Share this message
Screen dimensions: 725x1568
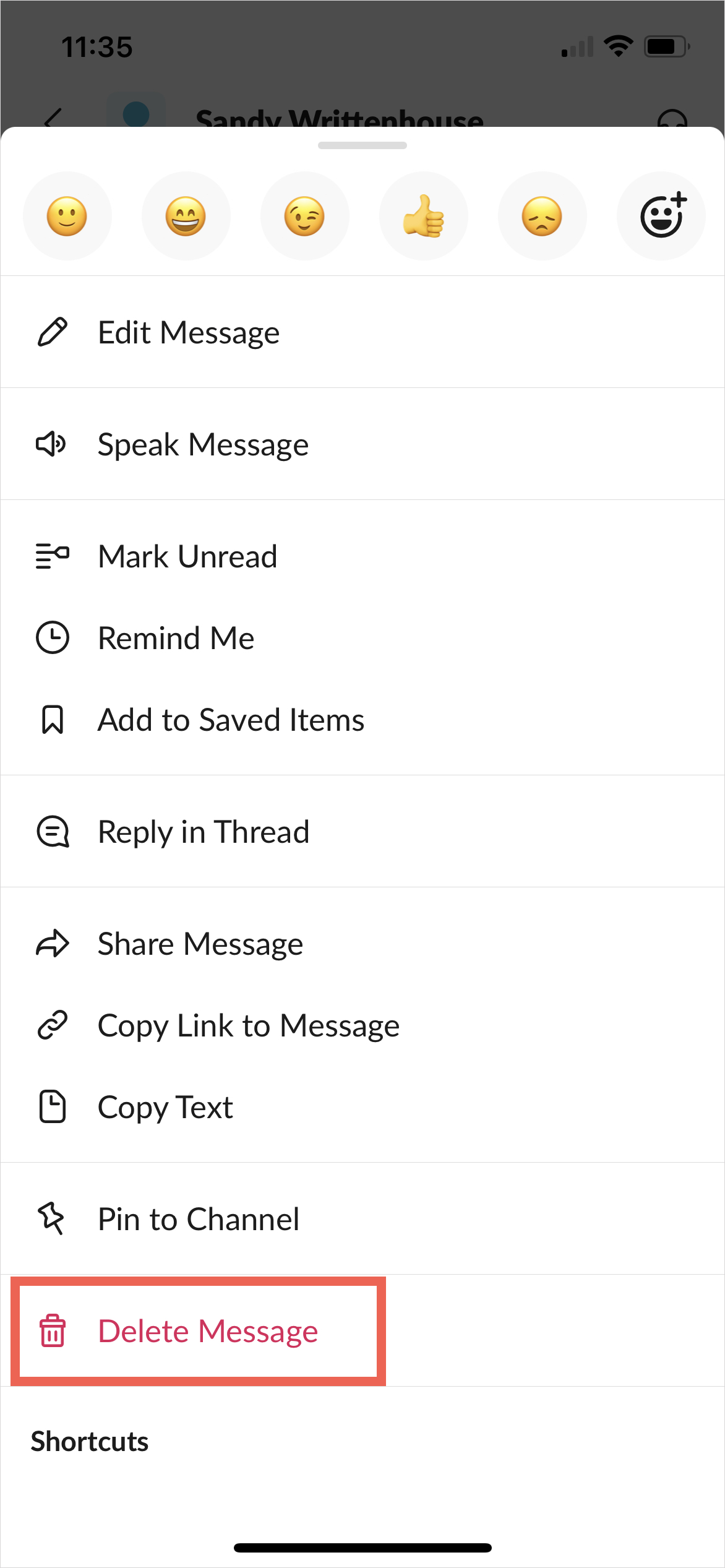pos(362,944)
